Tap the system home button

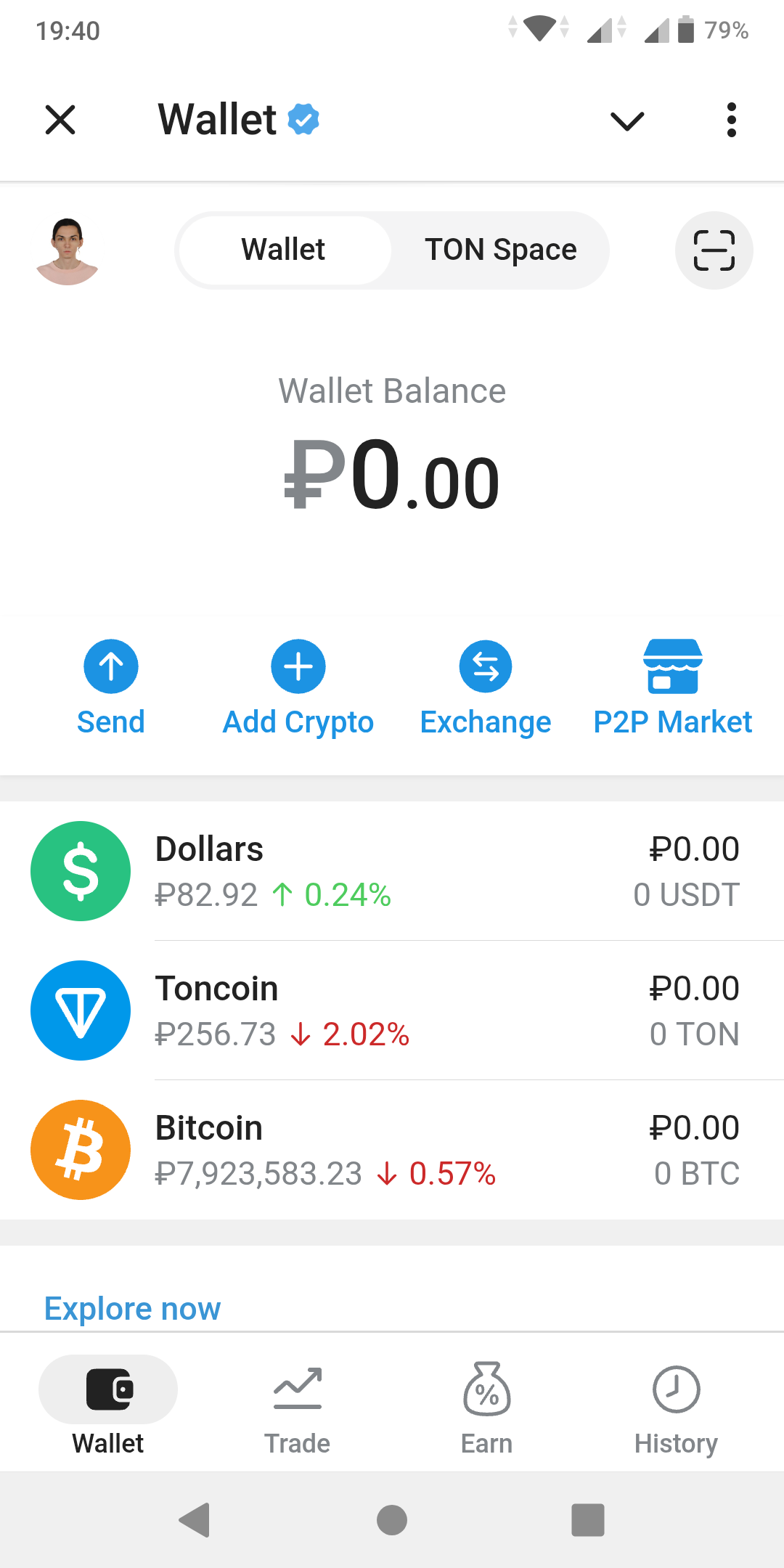[392, 1520]
